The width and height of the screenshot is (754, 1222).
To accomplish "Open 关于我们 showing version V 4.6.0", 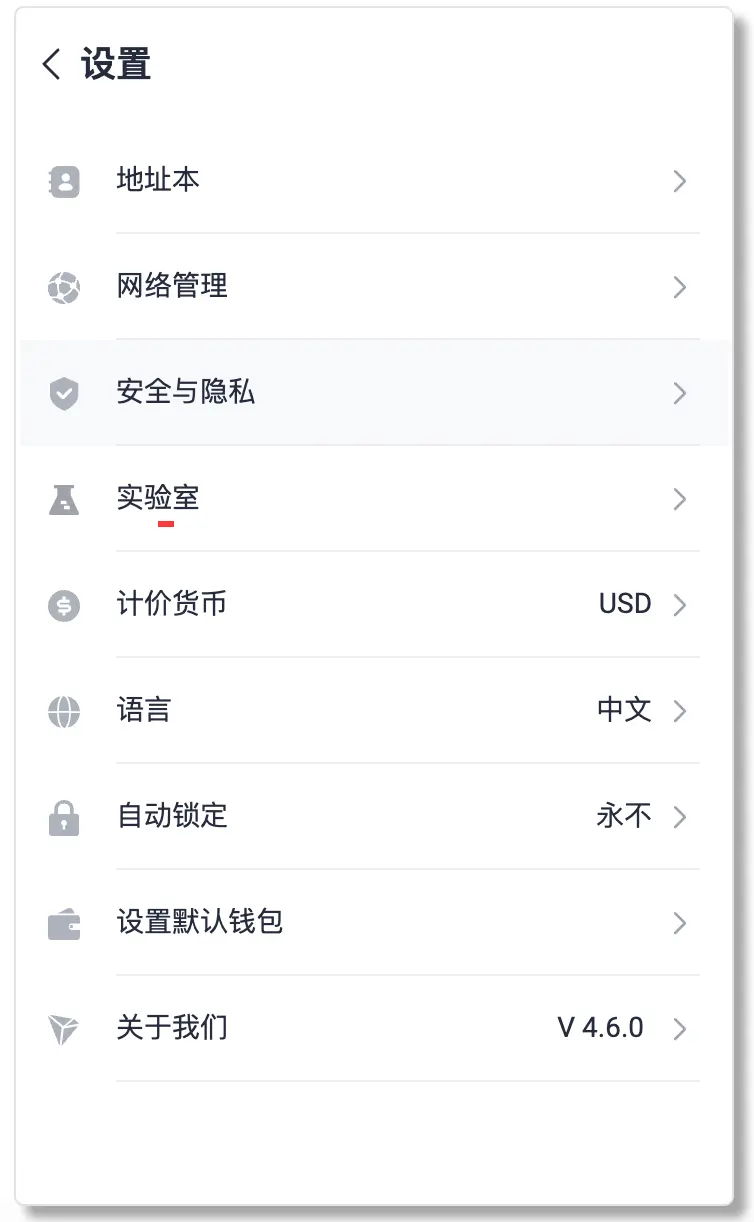I will (400, 1028).
